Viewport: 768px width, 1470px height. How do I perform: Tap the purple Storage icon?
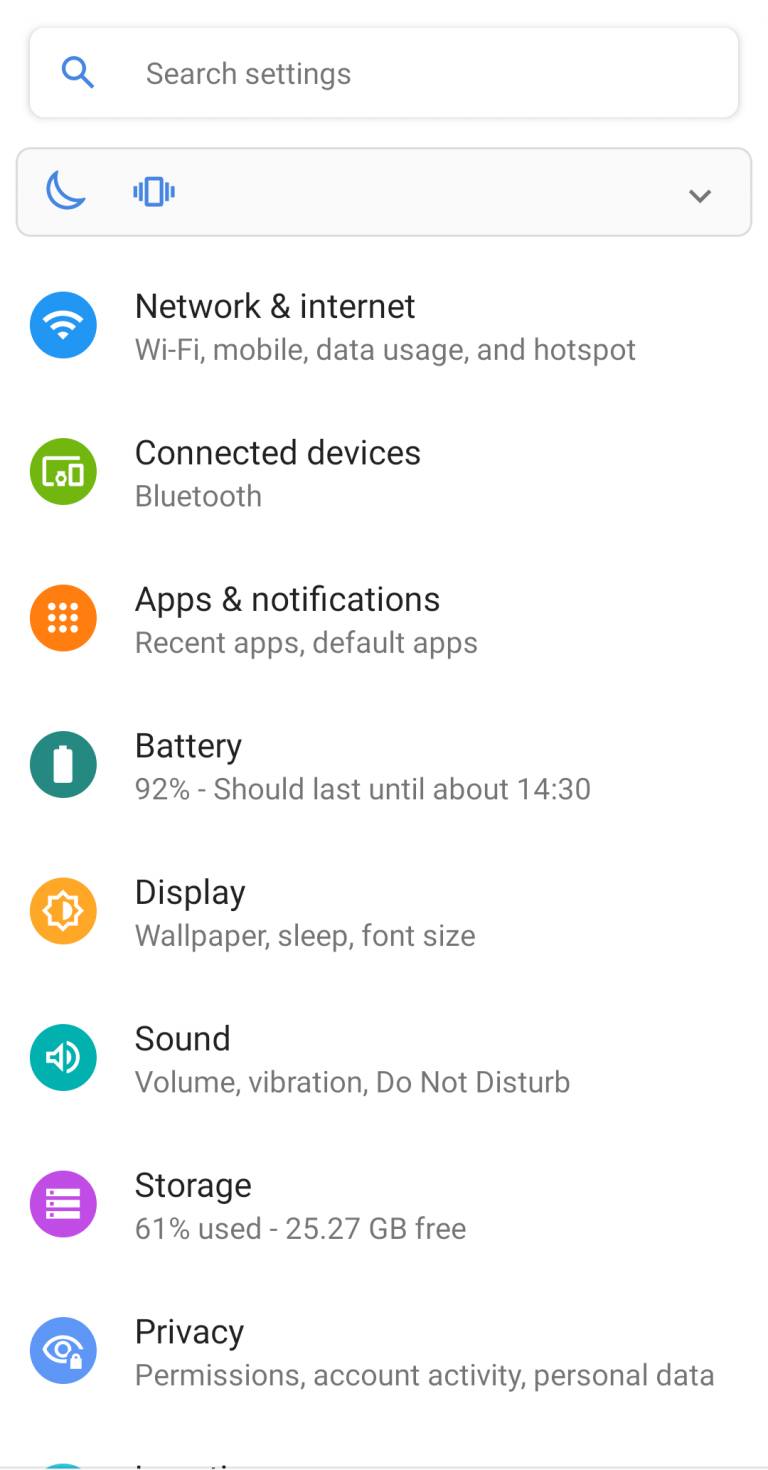[63, 1203]
